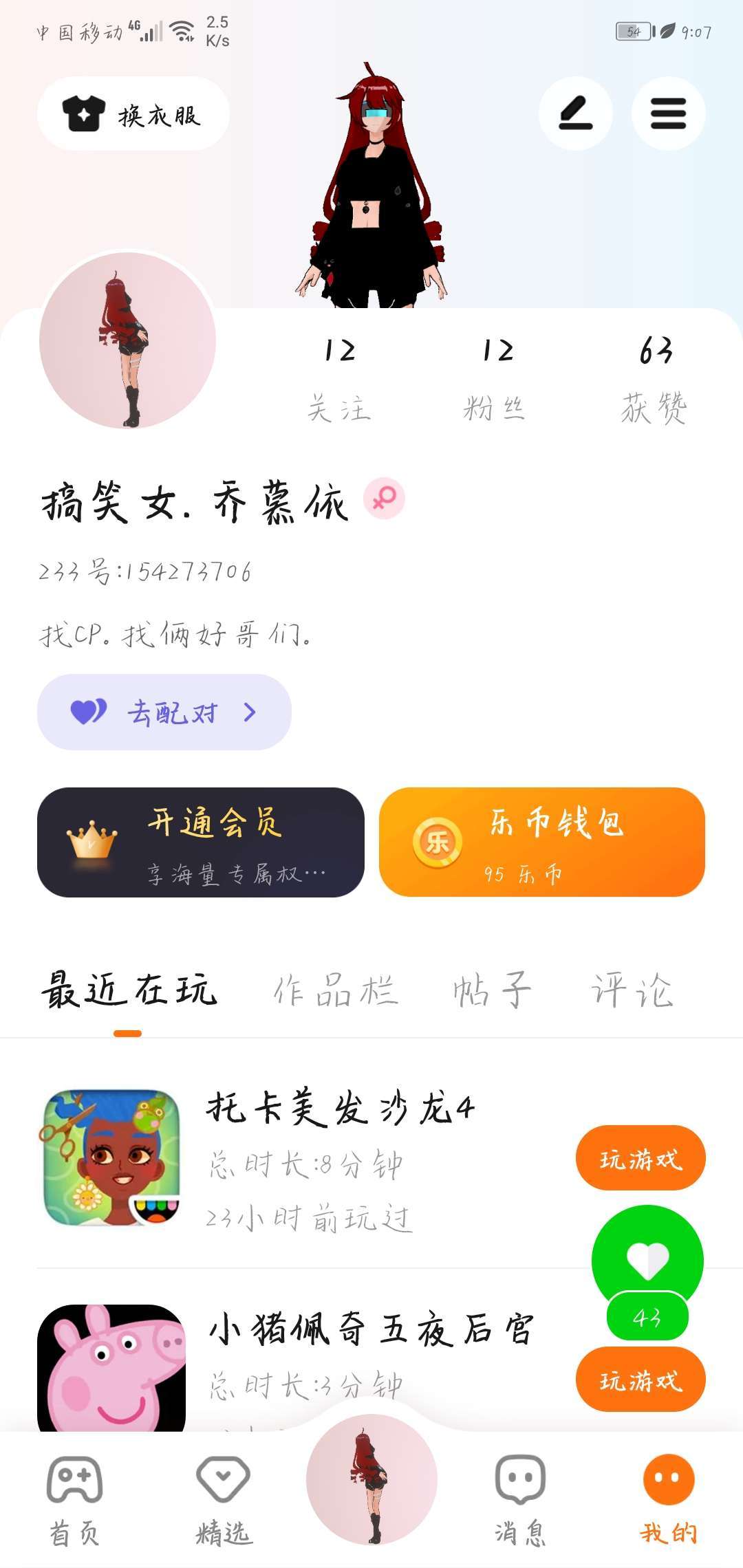Open the 消息 messages tab
The width and height of the screenshot is (743, 1568).
[x=520, y=1496]
